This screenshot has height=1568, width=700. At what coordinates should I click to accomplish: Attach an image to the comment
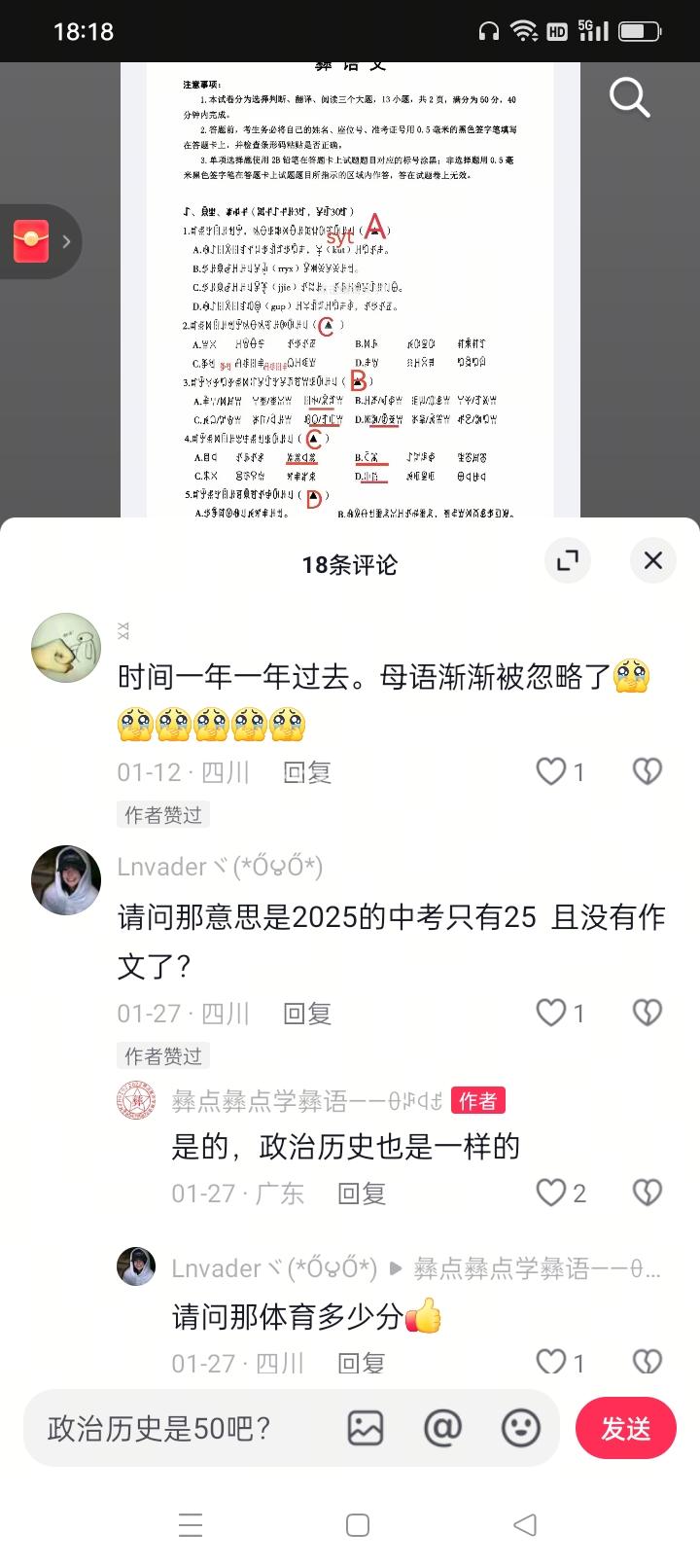click(x=366, y=1428)
